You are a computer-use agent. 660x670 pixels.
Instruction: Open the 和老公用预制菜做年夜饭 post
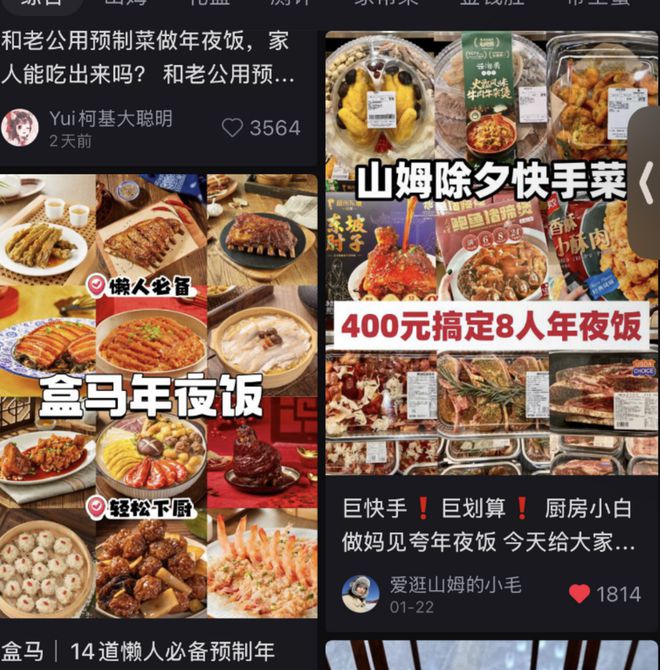(x=150, y=58)
